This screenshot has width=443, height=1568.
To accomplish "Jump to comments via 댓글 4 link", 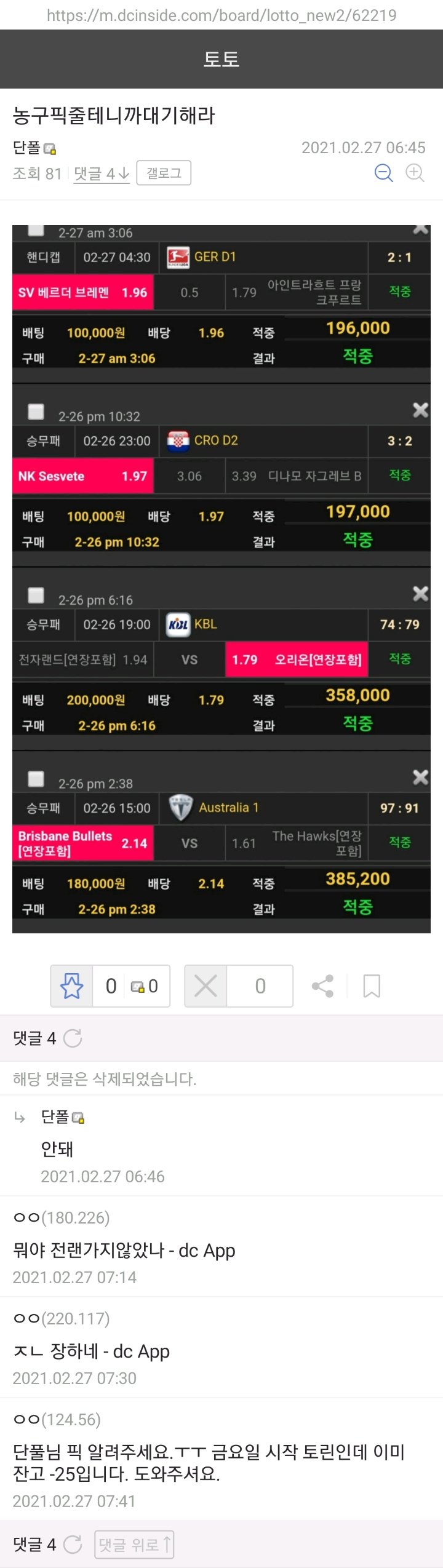I will [x=102, y=174].
